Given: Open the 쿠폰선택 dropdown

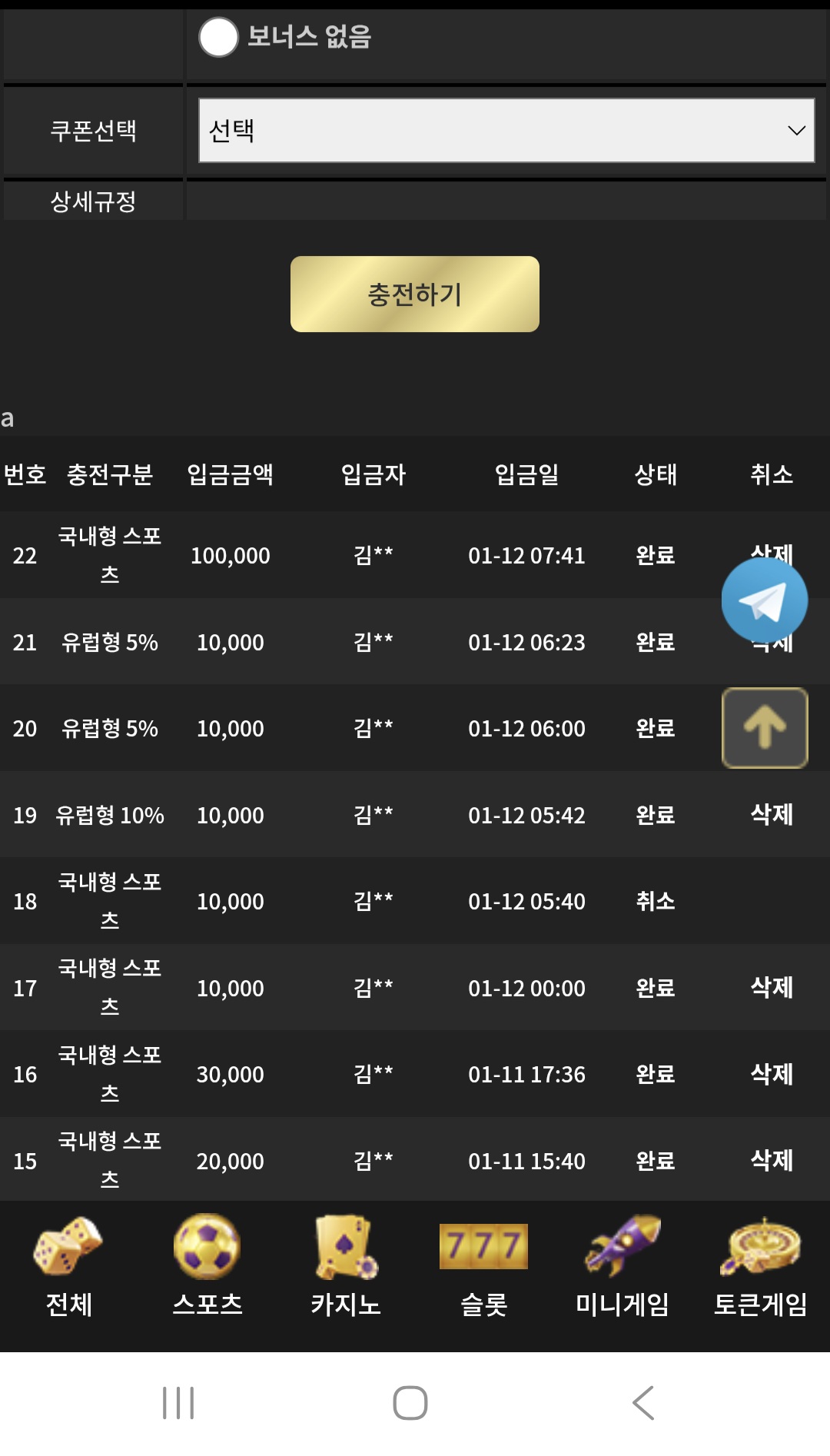Looking at the screenshot, I should pos(506,130).
